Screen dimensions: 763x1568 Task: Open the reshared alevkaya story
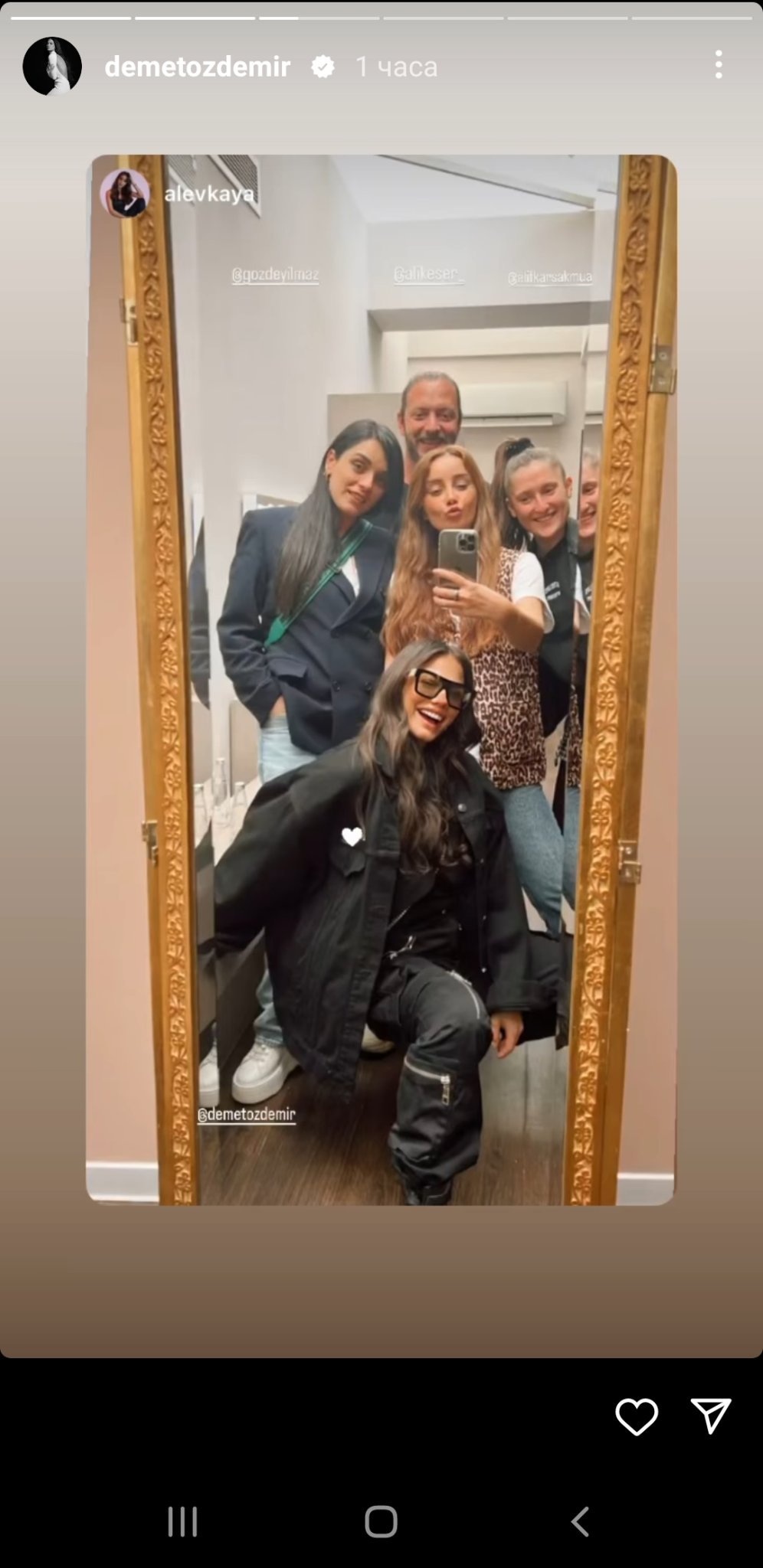[x=208, y=194]
